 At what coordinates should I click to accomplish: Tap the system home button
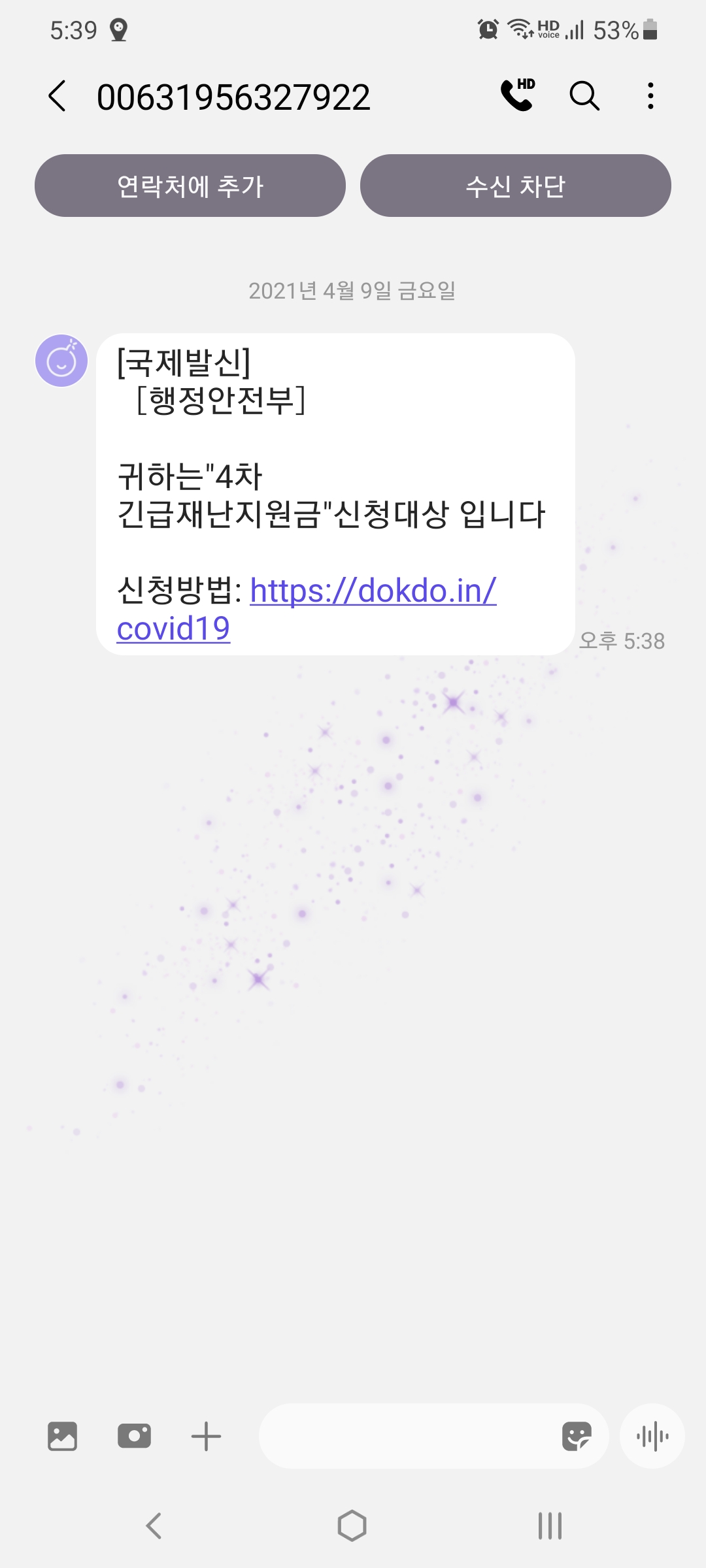[352, 1526]
